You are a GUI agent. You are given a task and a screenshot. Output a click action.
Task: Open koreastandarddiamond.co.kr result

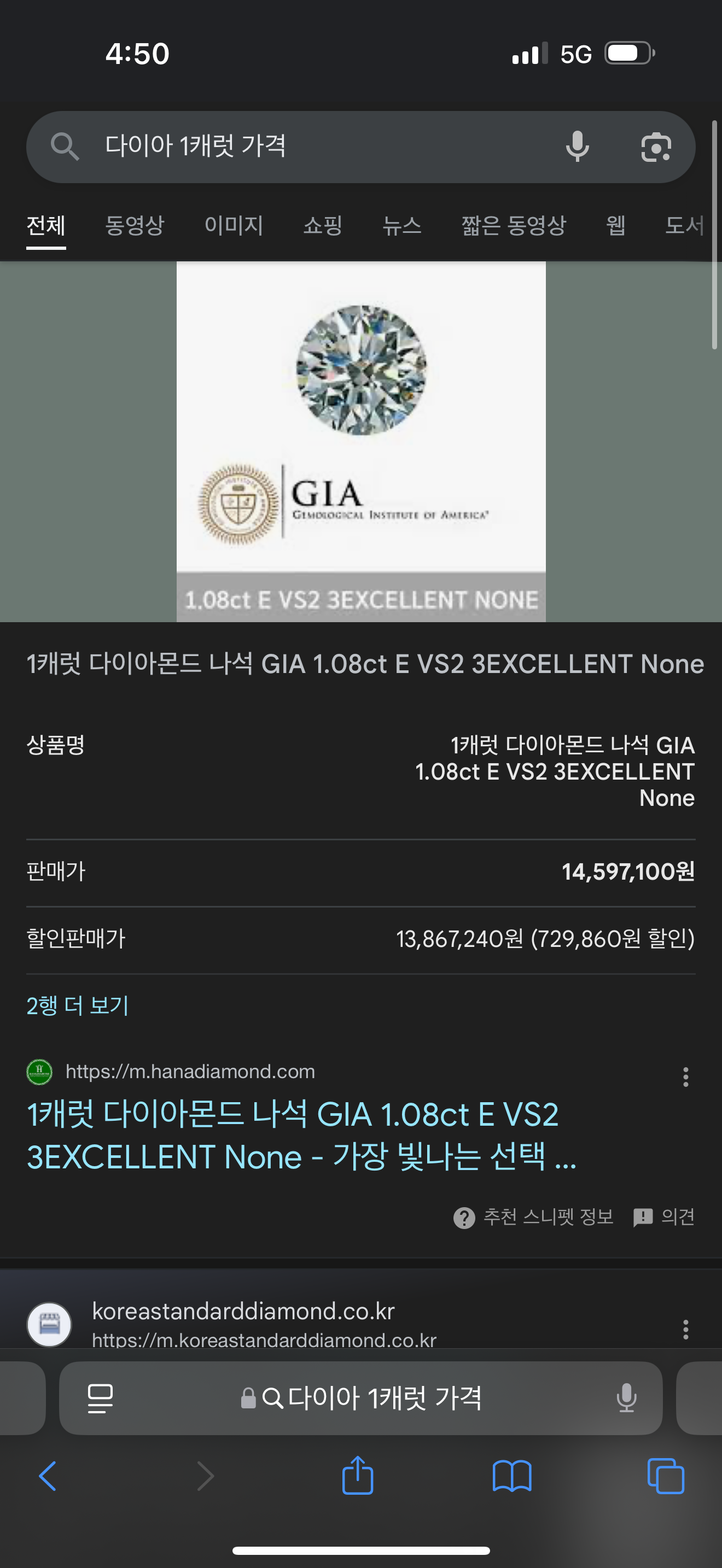tap(243, 1312)
